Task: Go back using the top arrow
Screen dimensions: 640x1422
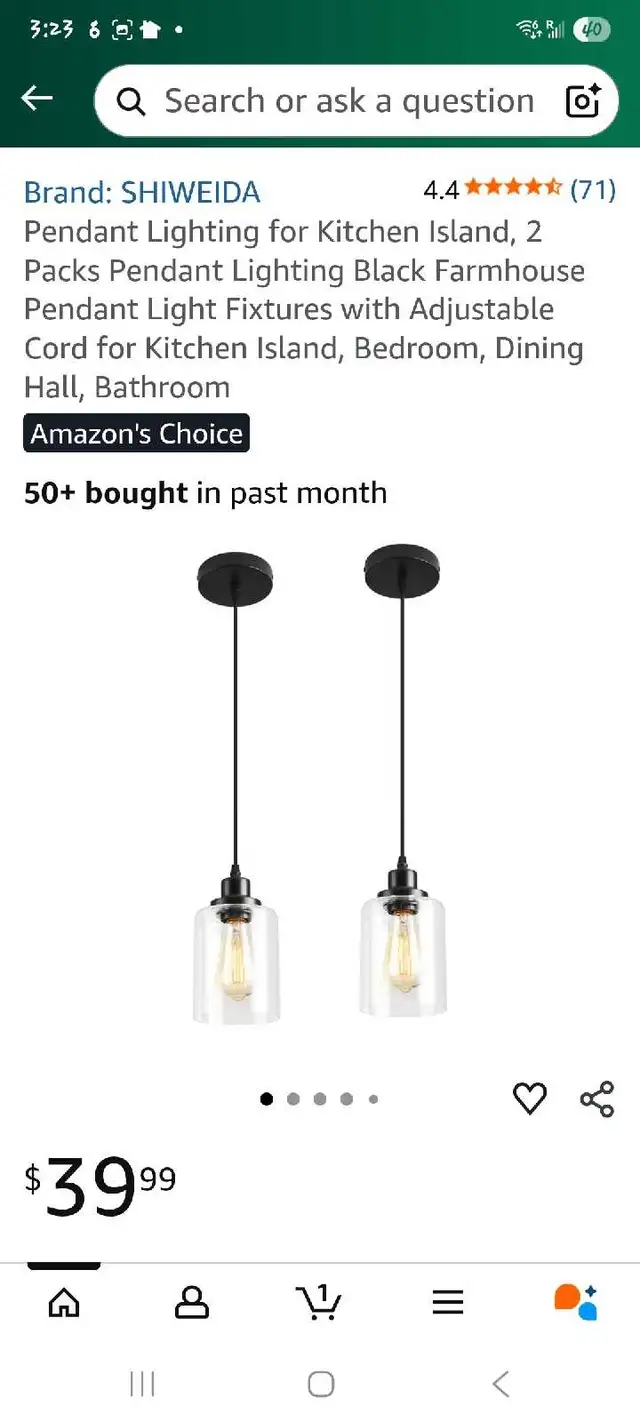Action: click(x=37, y=98)
